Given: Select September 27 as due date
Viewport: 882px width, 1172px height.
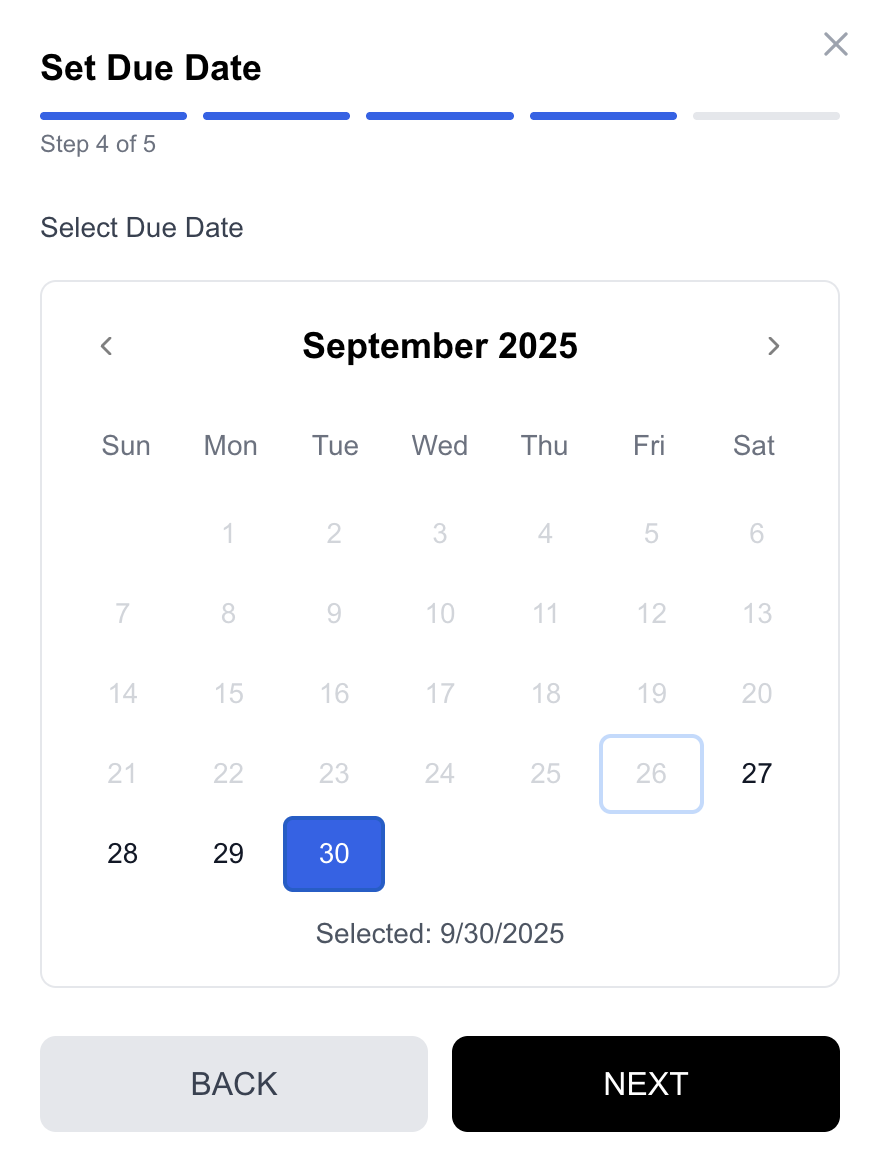Looking at the screenshot, I should click(756, 773).
